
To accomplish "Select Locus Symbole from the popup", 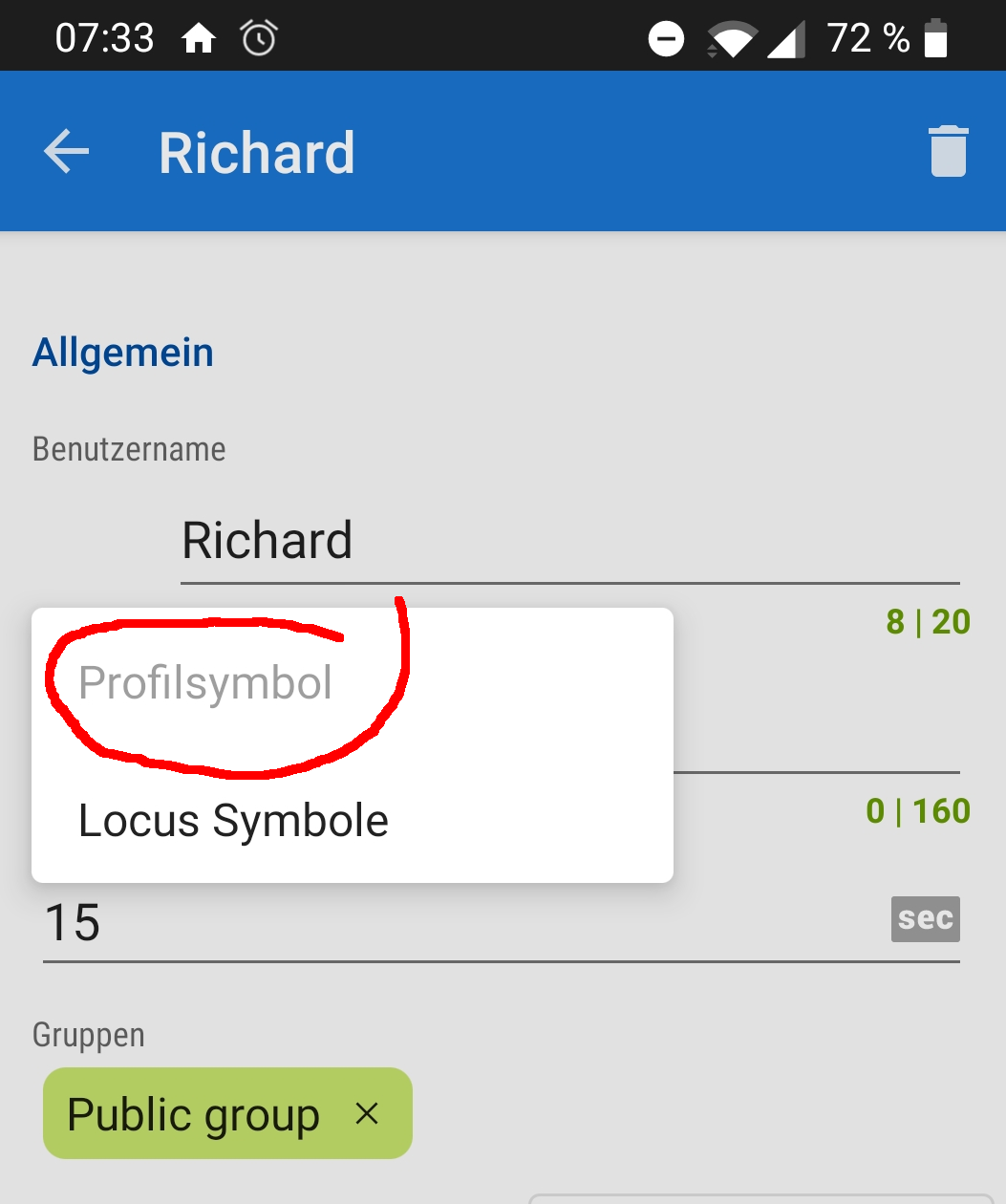I will 234,821.
